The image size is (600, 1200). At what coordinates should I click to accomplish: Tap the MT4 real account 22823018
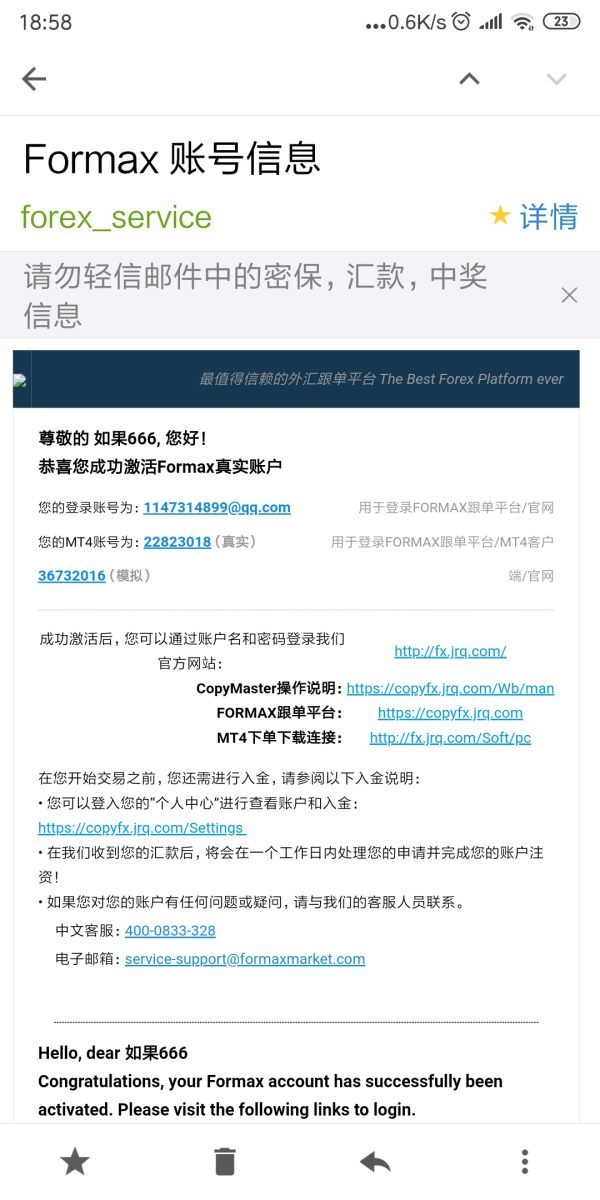pos(177,542)
